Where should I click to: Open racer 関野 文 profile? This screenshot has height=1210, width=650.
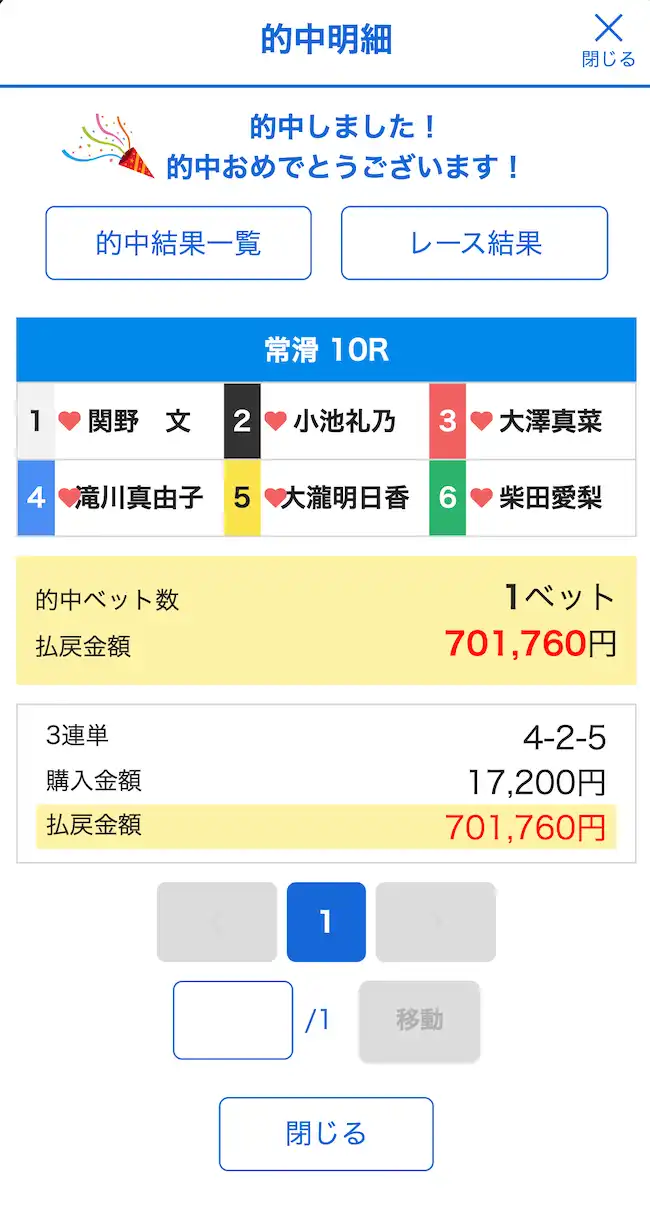tap(138, 421)
